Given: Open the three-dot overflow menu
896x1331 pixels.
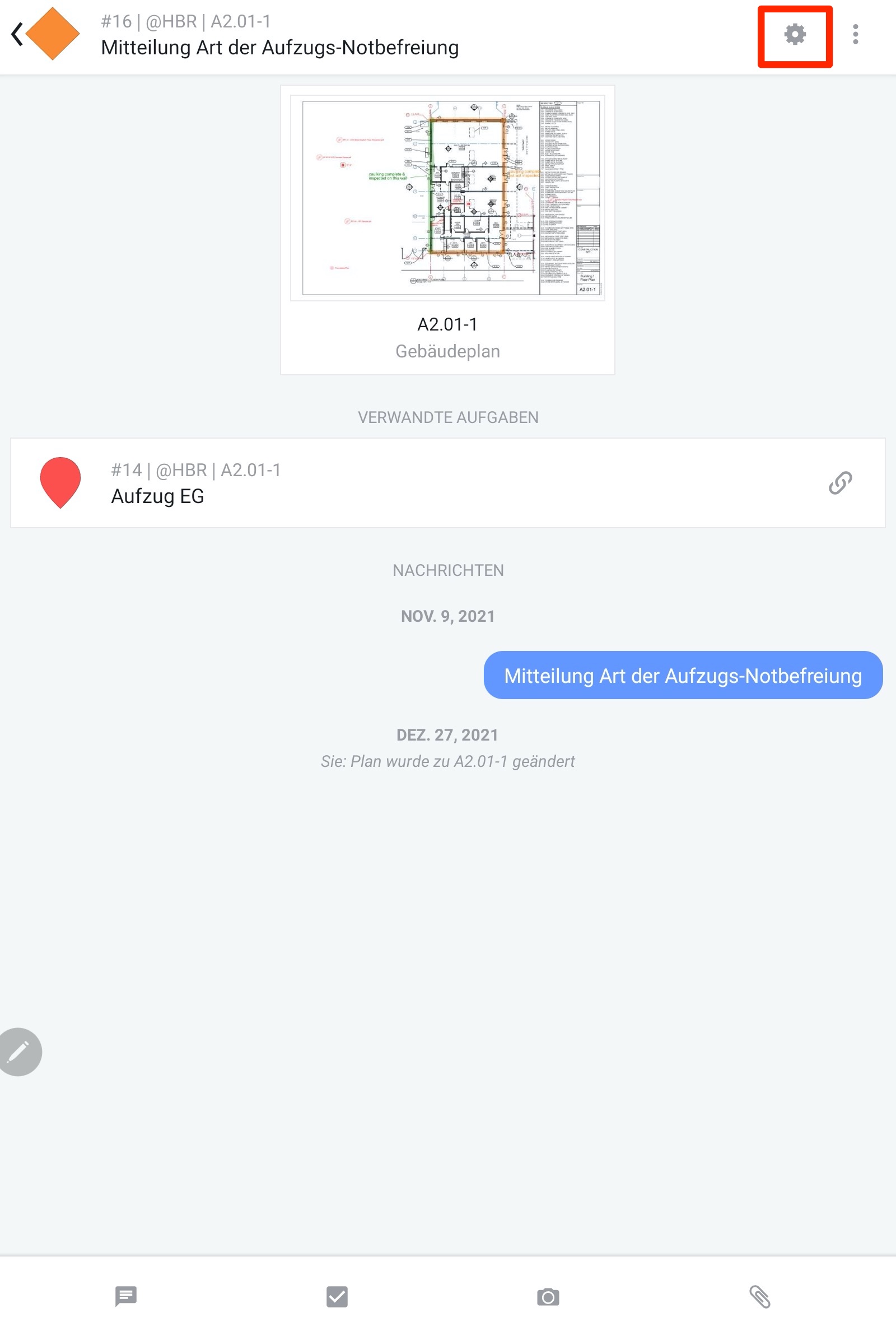Looking at the screenshot, I should (855, 35).
